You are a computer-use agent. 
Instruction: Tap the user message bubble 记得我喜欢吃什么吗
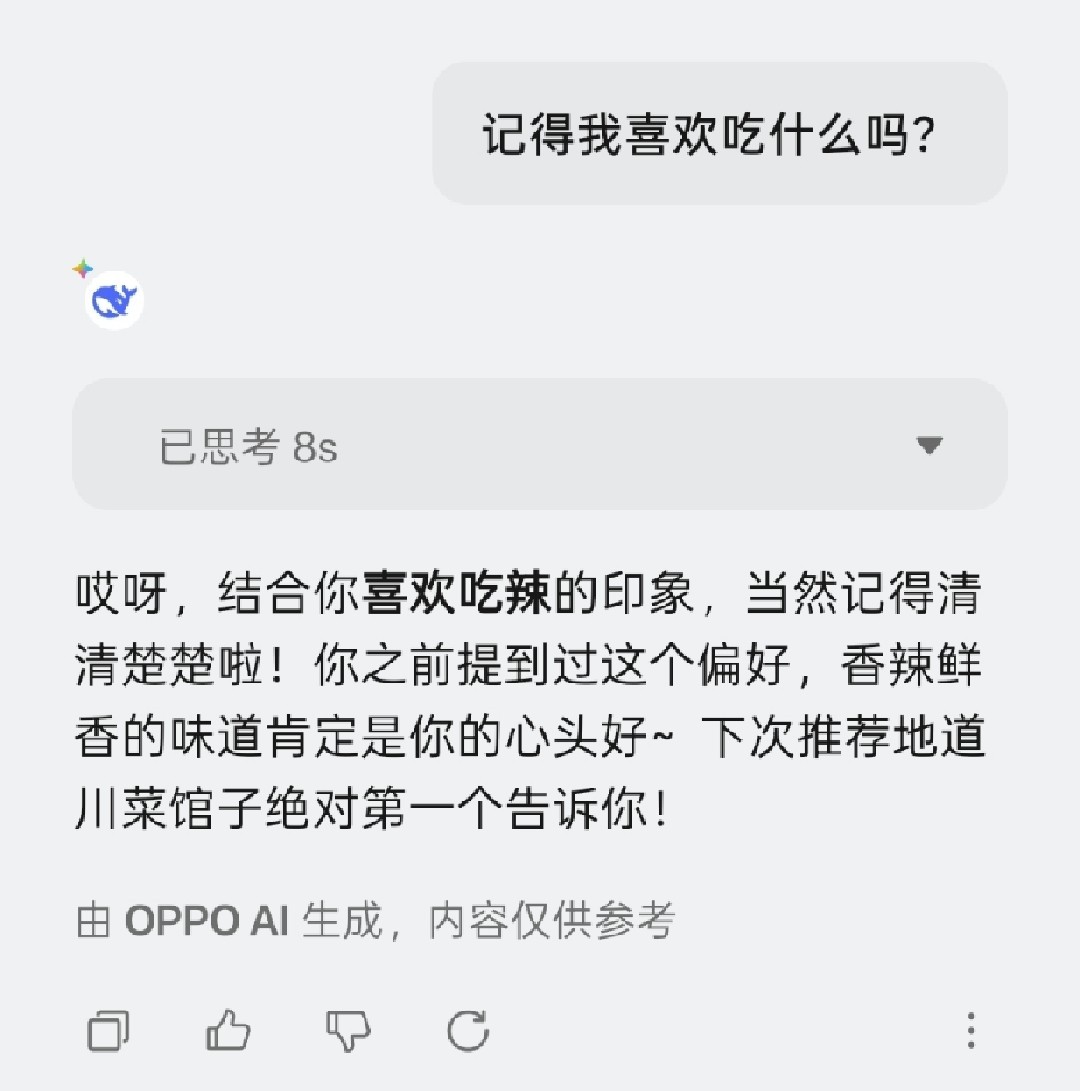coord(720,133)
